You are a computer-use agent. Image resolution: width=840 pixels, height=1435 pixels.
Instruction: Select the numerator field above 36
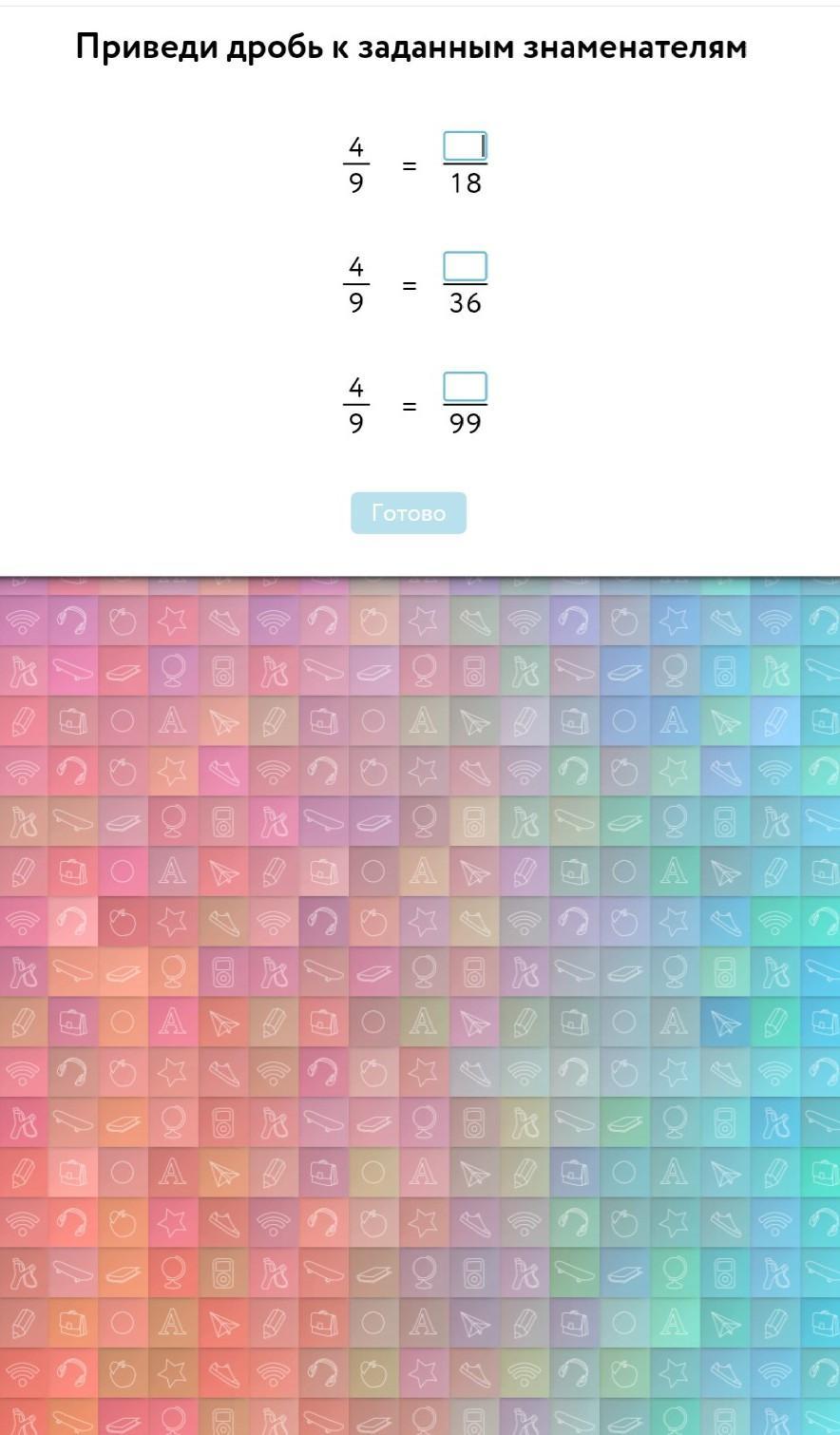[465, 266]
